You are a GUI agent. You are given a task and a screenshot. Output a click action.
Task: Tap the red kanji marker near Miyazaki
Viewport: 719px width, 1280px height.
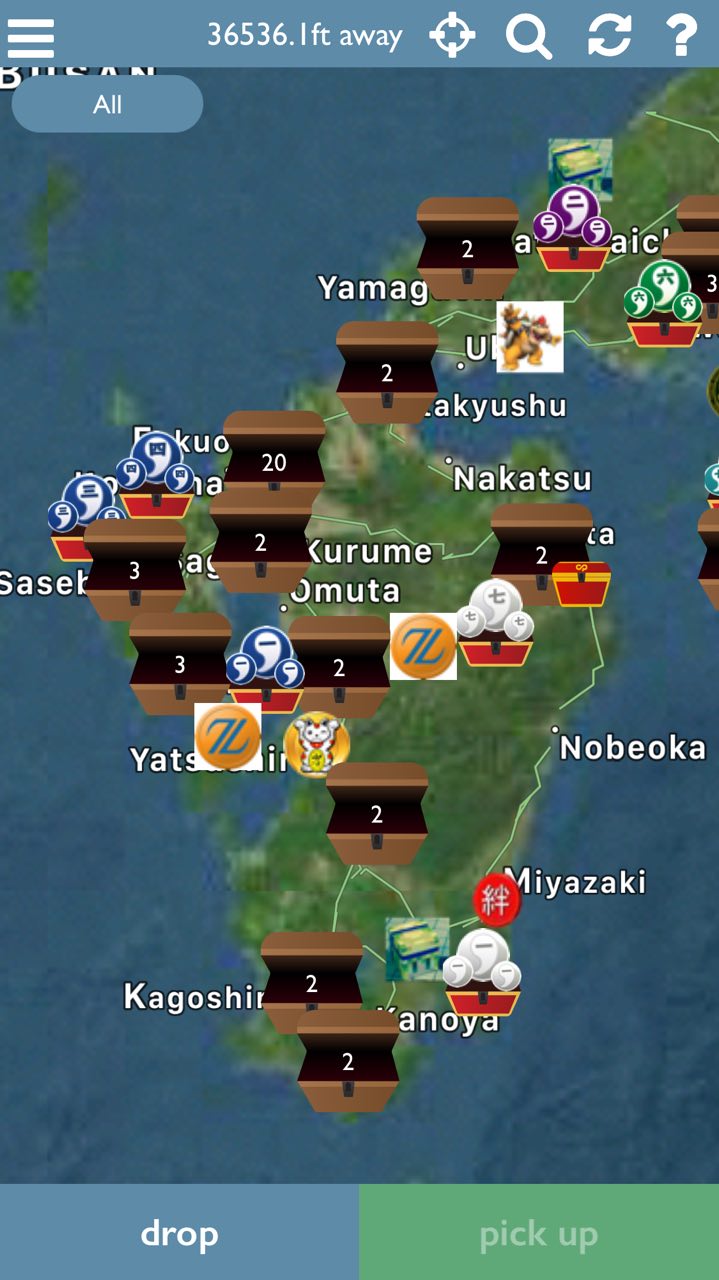[497, 899]
